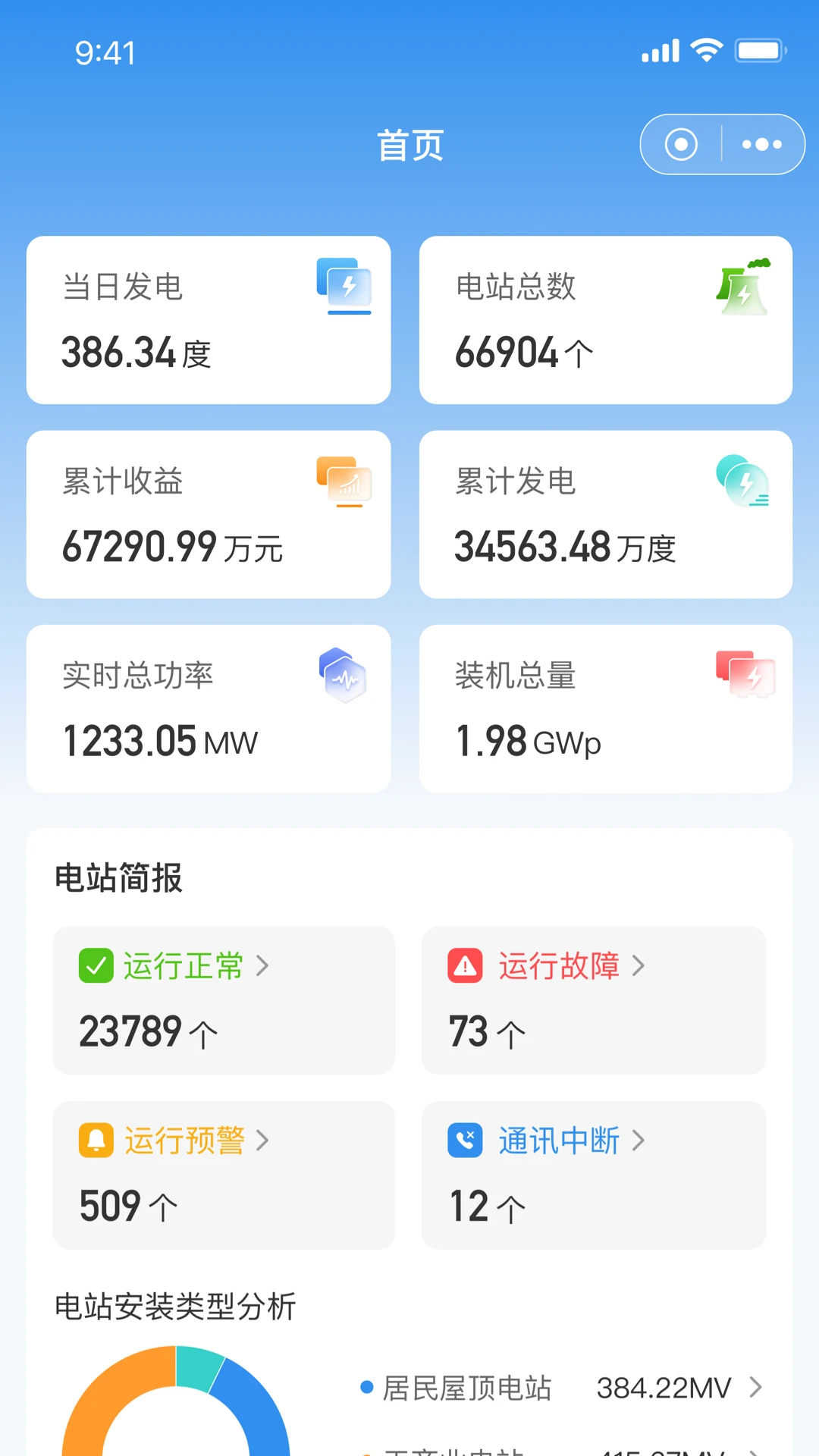The height and width of the screenshot is (1456, 819).
Task: Expand 运行正常 details via its chevron
Action: tap(263, 965)
